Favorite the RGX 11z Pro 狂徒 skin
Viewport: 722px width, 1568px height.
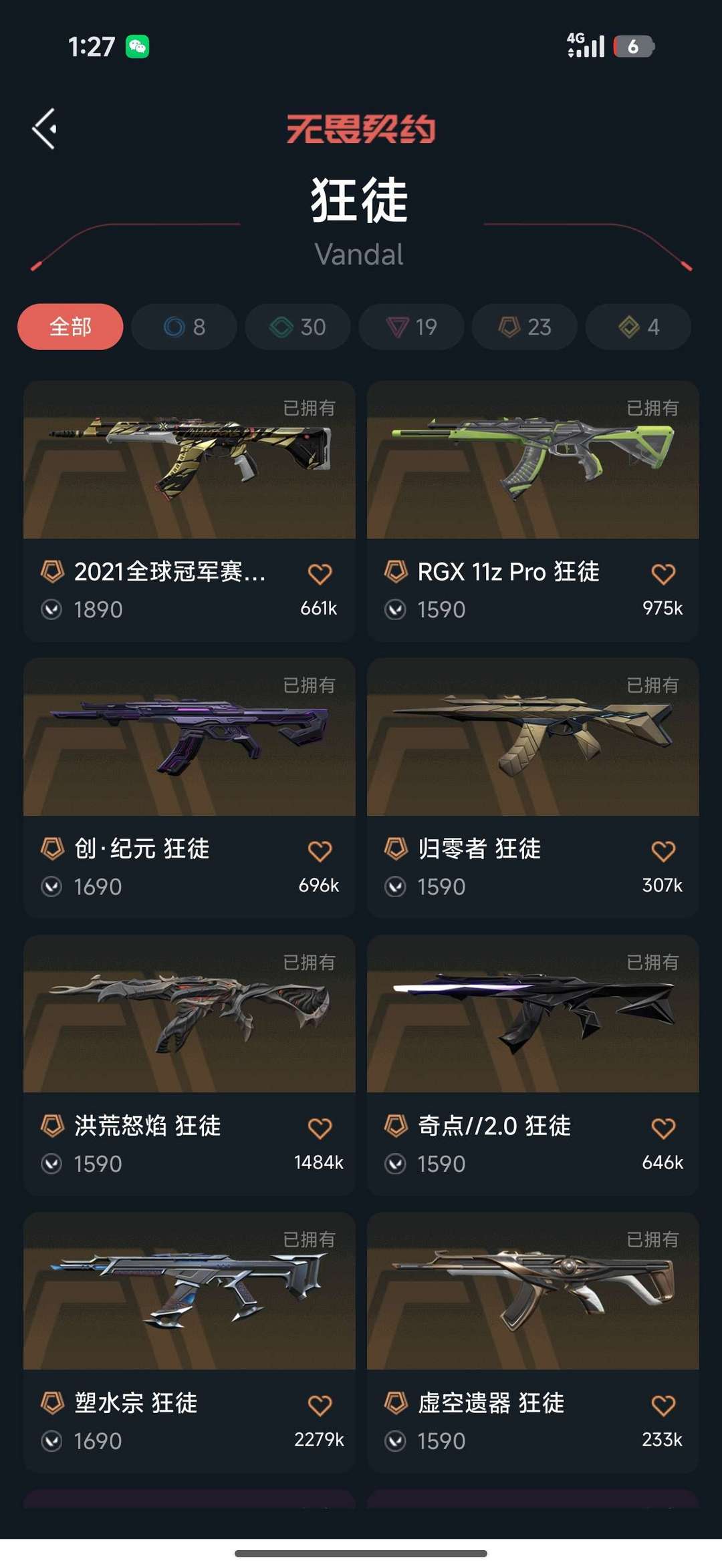pos(663,573)
